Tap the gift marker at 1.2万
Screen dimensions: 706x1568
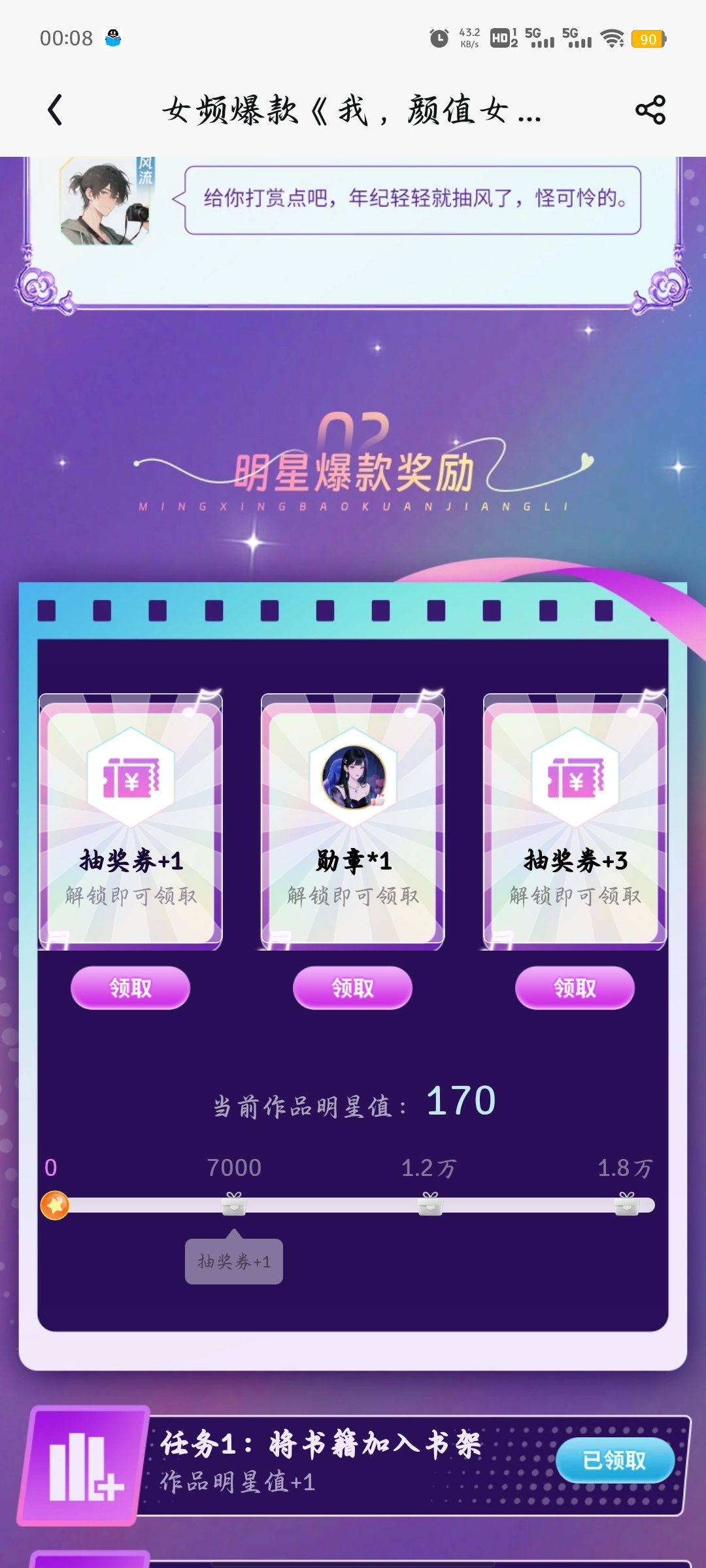(x=430, y=1203)
